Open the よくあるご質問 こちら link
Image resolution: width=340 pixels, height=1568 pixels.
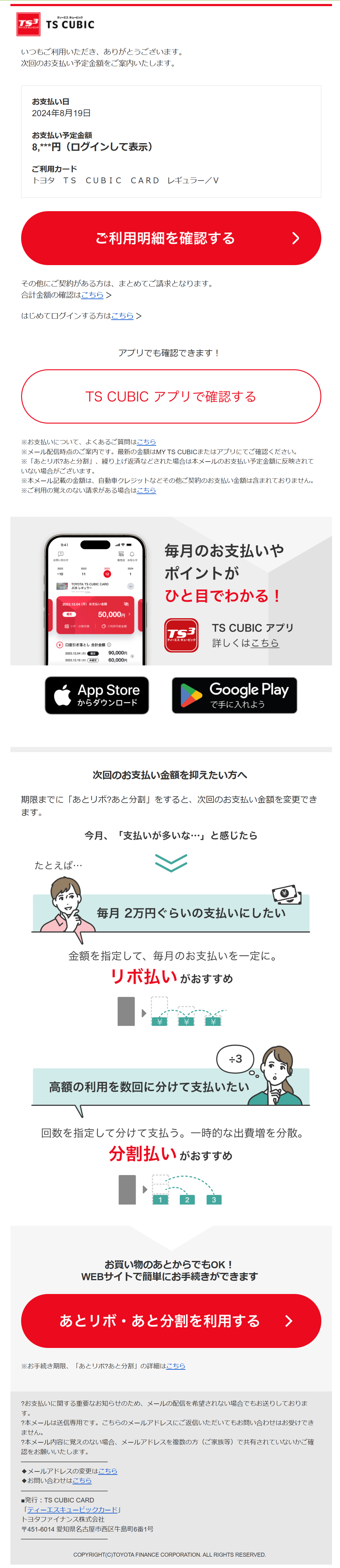146,442
